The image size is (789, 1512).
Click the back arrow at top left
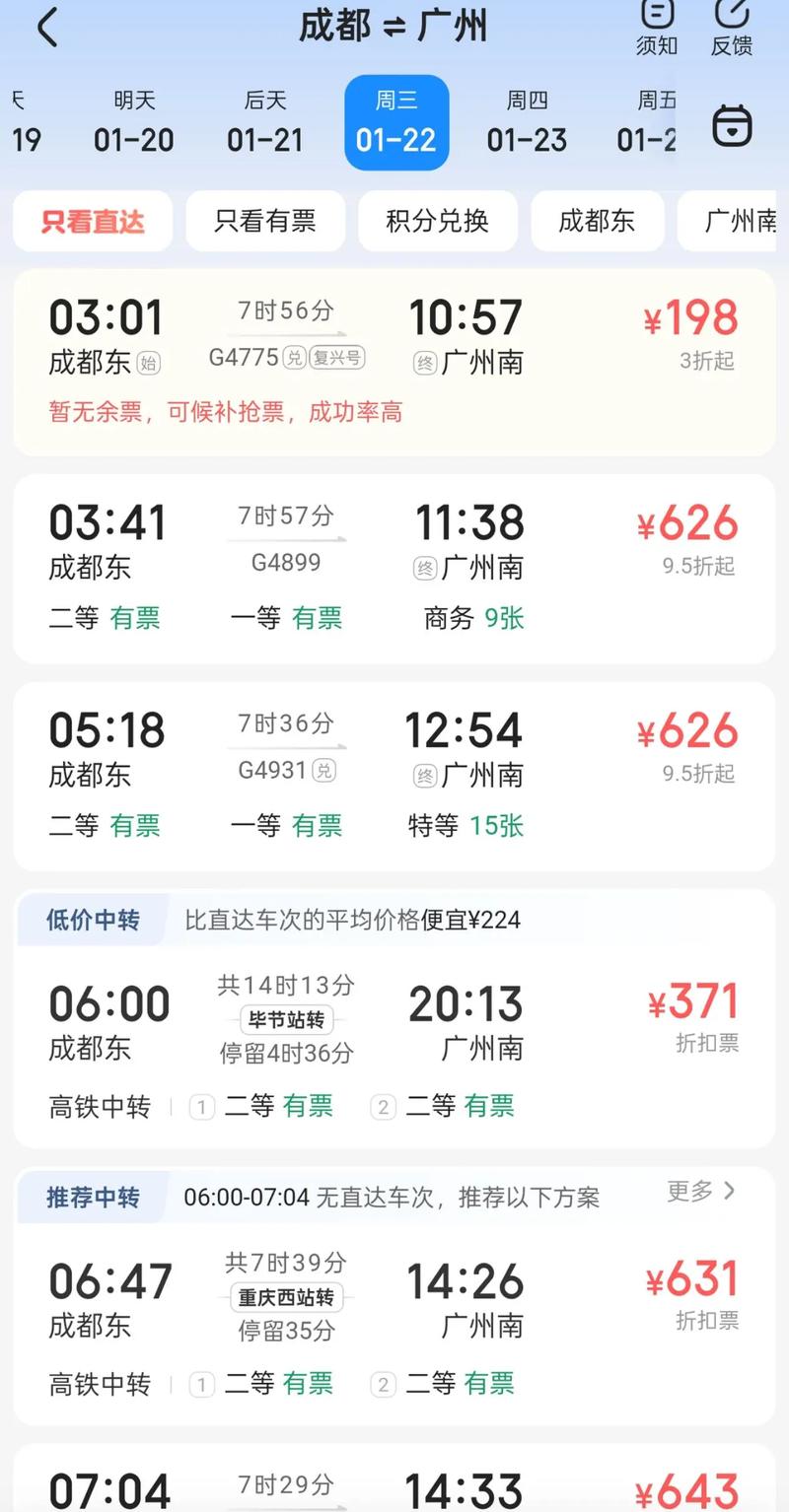point(43,28)
